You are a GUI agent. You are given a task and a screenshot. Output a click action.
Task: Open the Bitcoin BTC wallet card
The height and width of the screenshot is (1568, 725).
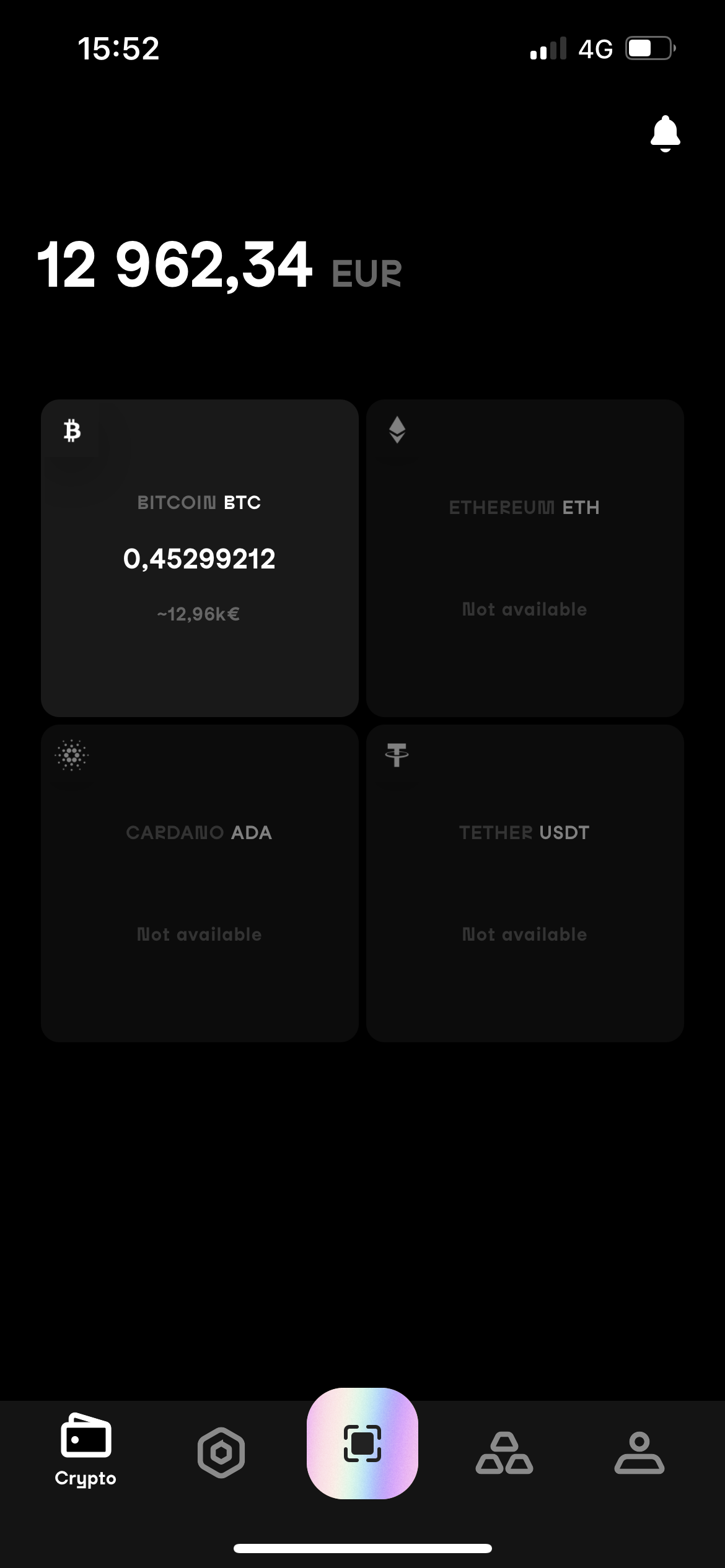point(200,558)
